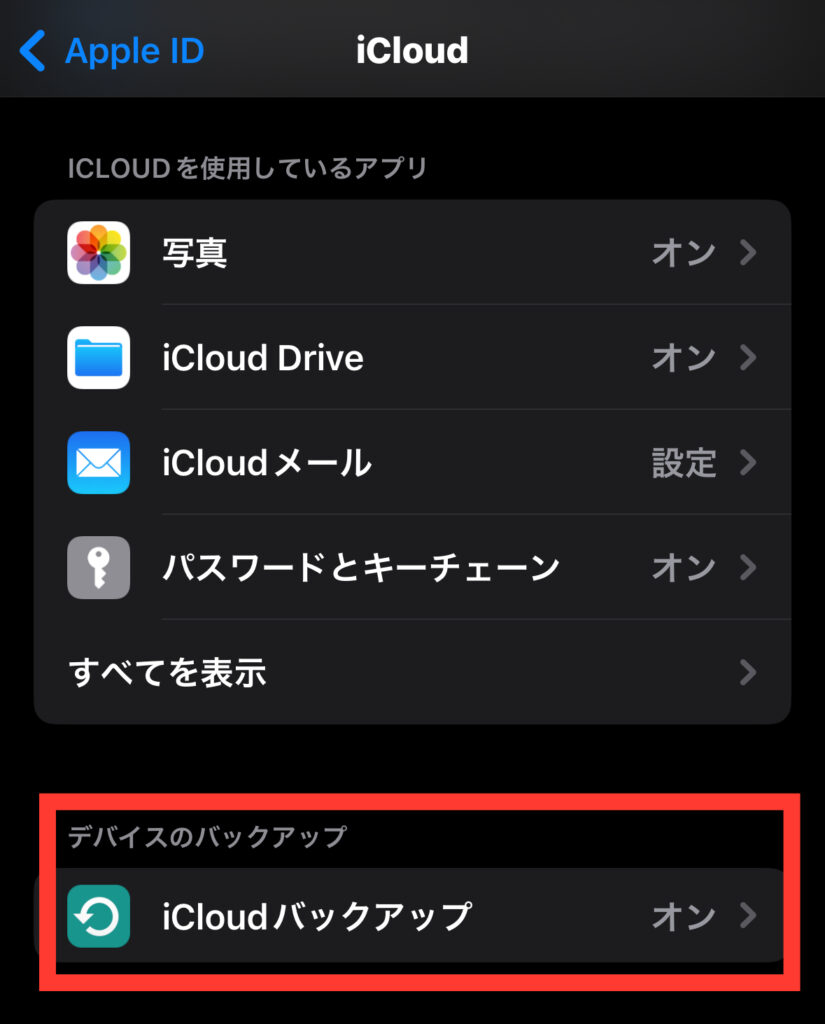
Task: Open パスワードとキーチェーン row
Action: (x=412, y=568)
